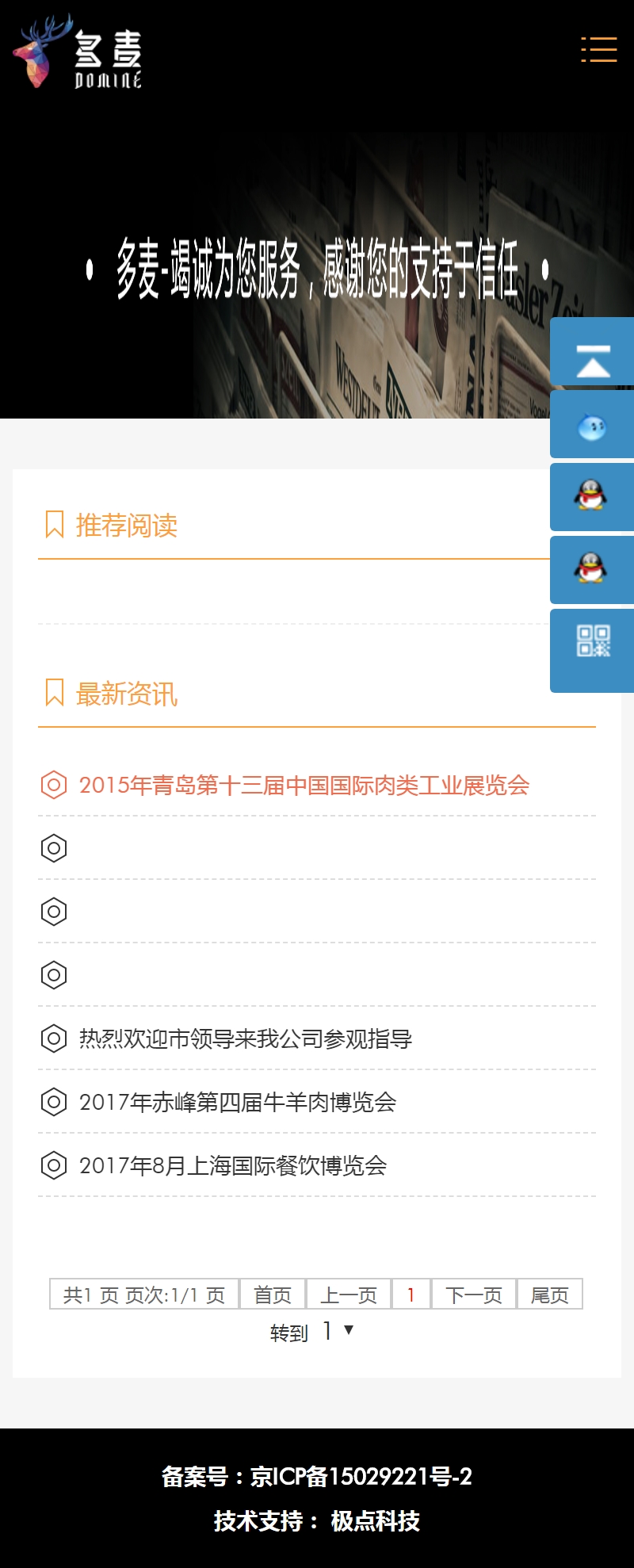This screenshot has width=634, height=1568.
Task: Go to 下一页
Action: pos(474,1295)
